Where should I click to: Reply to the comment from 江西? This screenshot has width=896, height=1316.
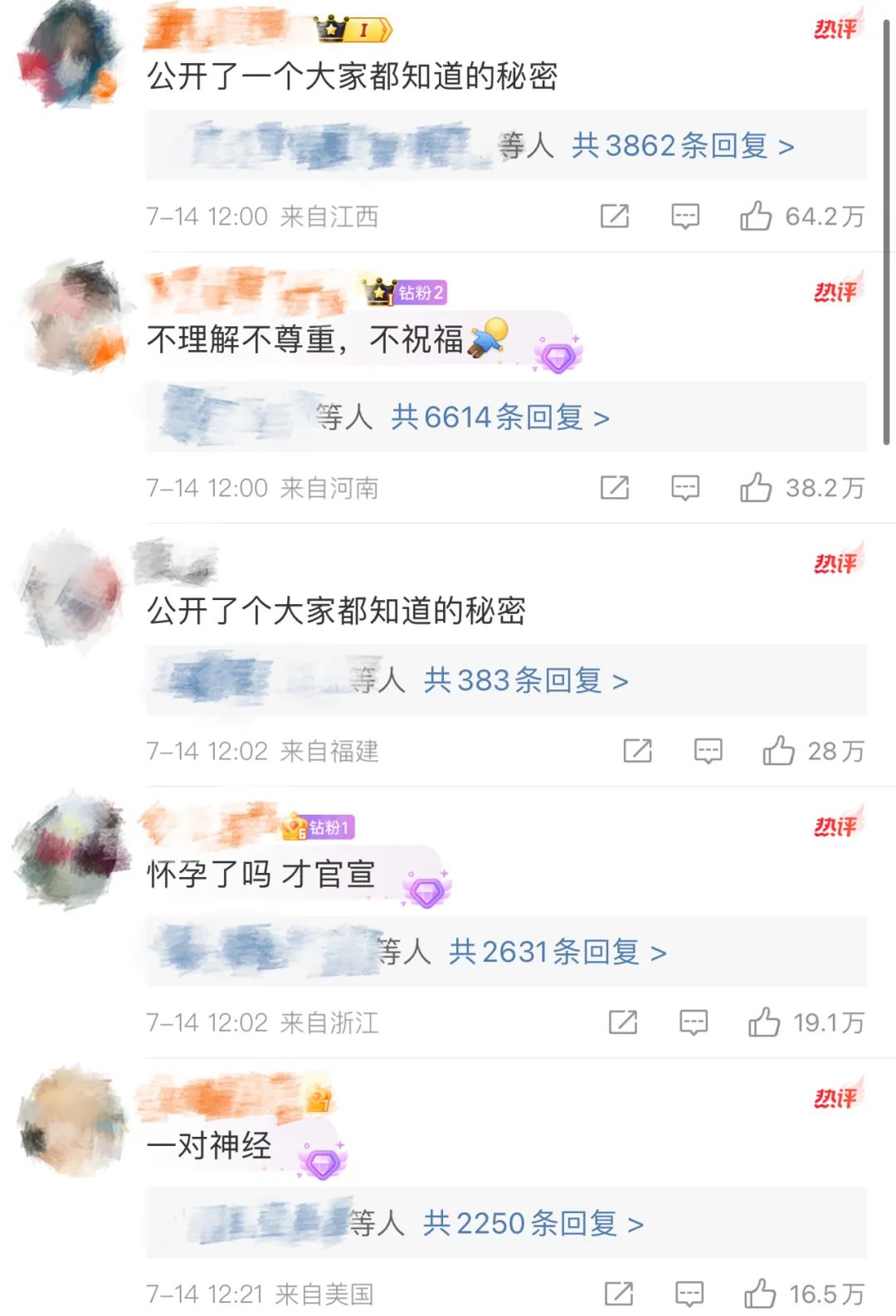pos(685,217)
